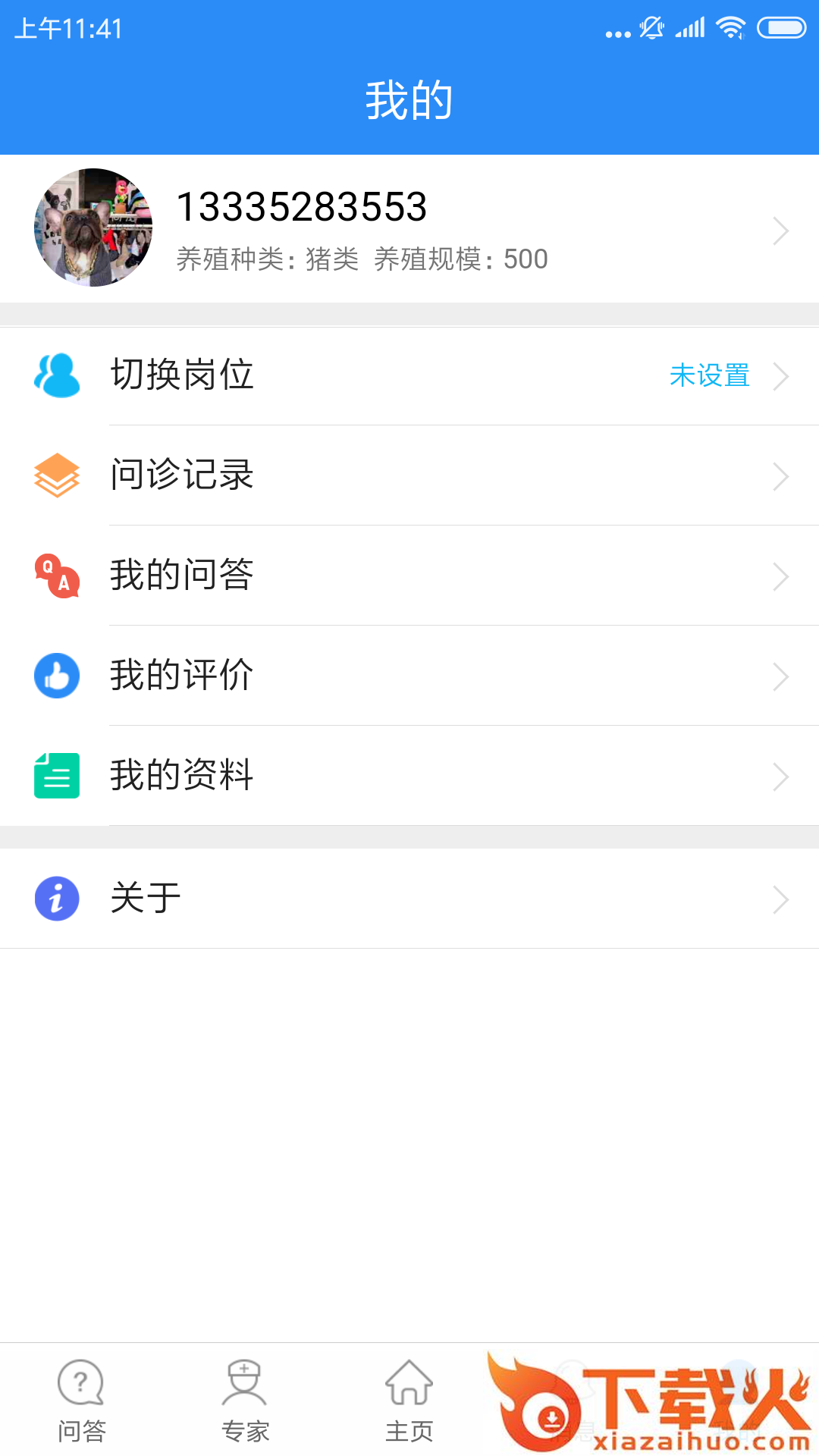This screenshot has width=819, height=1456.
Task: Open the 关于 about page
Action: [x=409, y=899]
